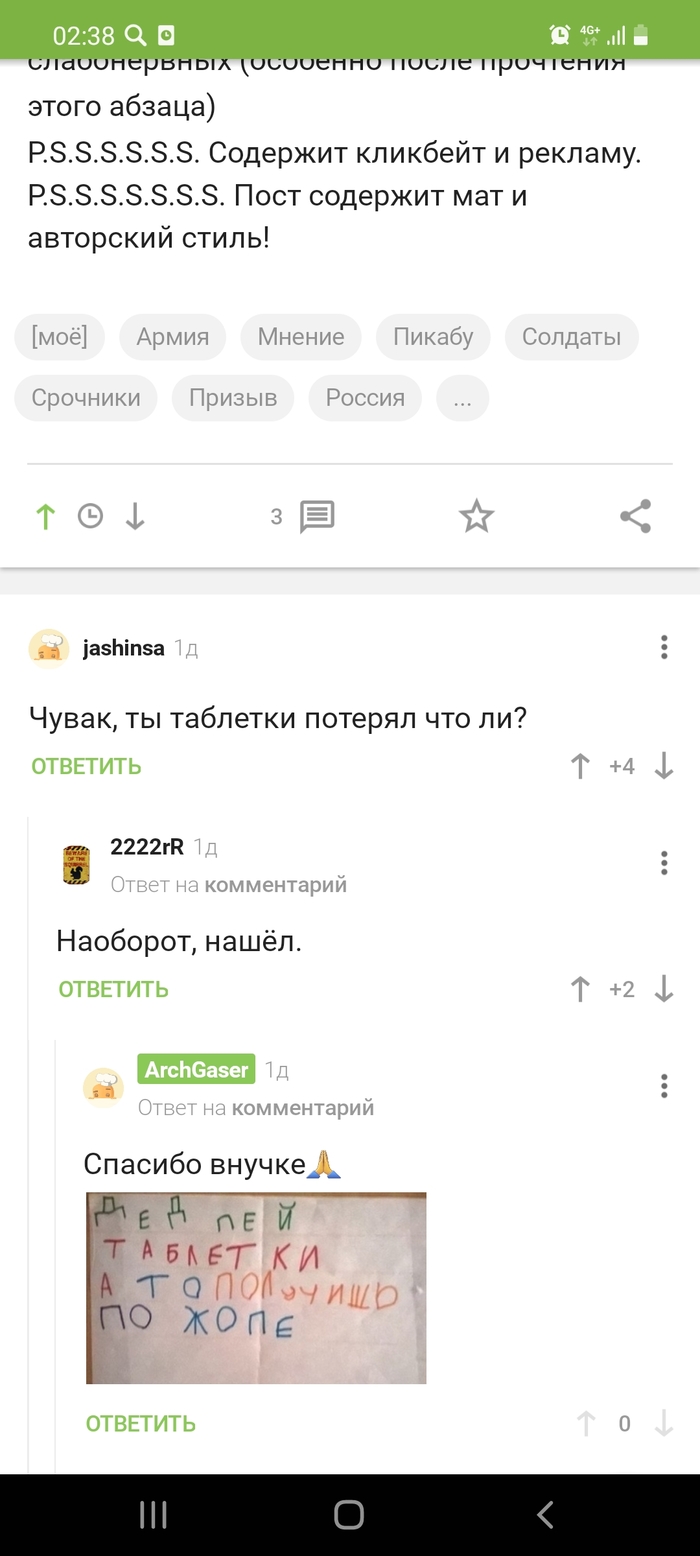Open overflow menu on ArchGaser's comment
Image resolution: width=700 pixels, height=1556 pixels.
tap(663, 1086)
